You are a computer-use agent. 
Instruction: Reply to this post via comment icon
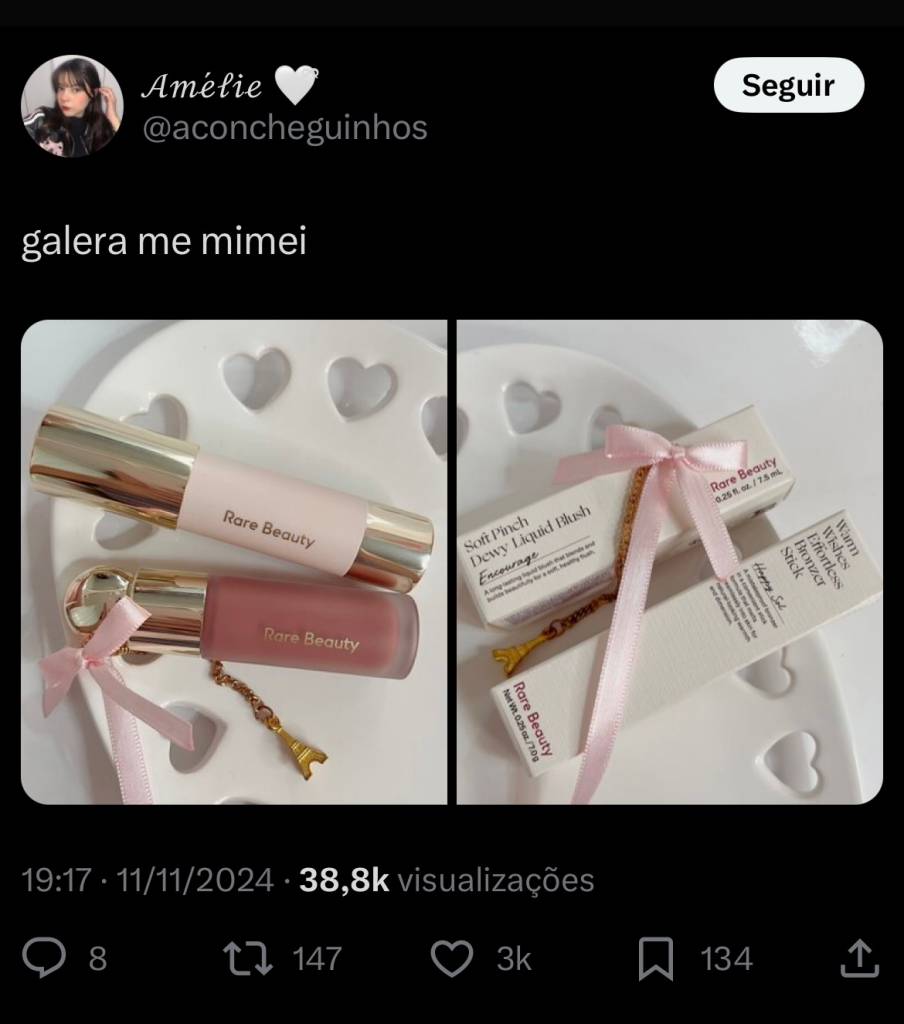43,958
